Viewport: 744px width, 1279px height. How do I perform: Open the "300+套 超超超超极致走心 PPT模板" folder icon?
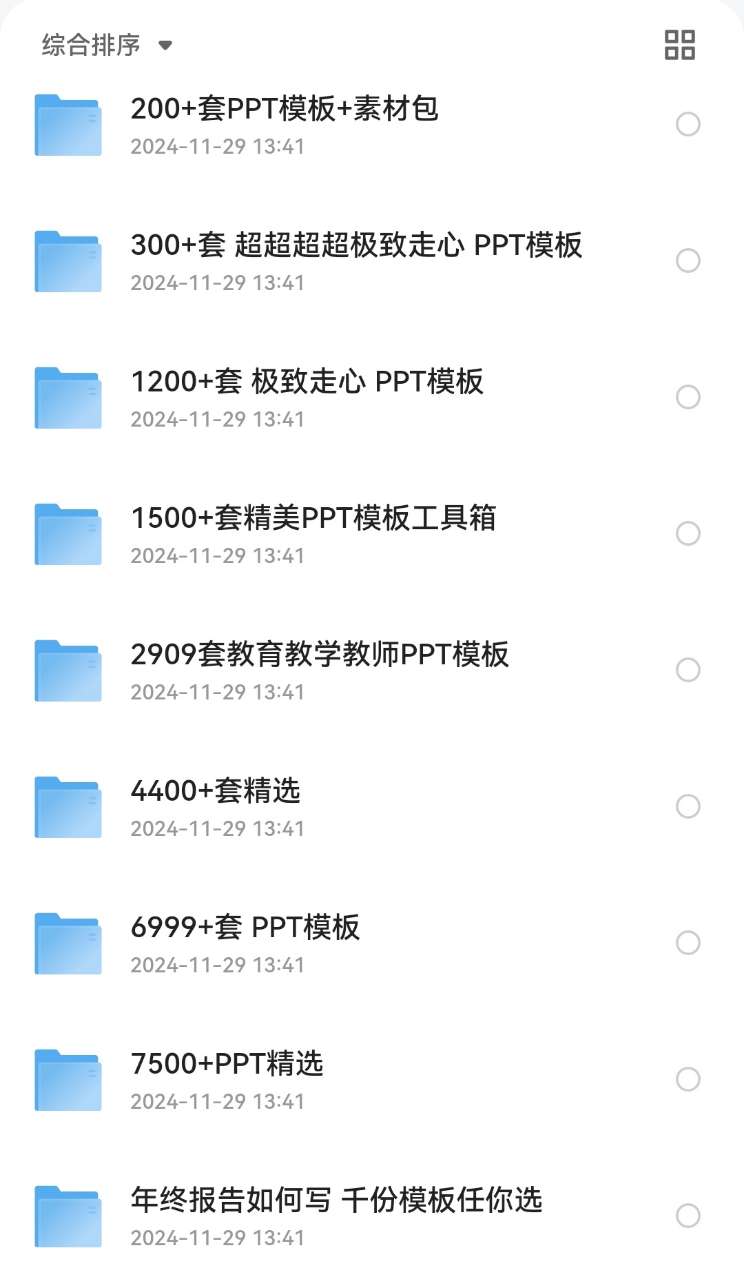67,260
